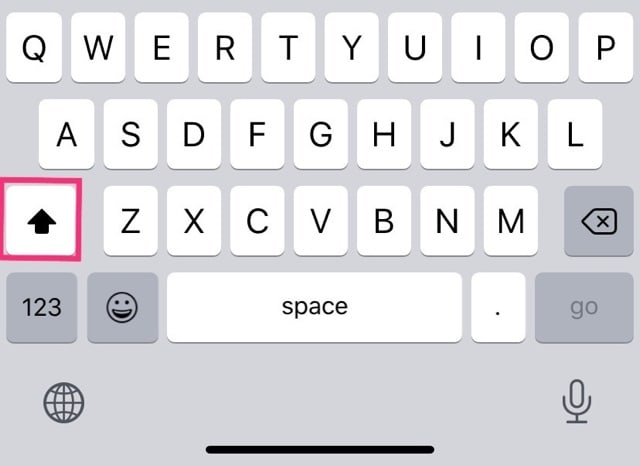Screen dimensions: 640x466
Task: Type the letter K
Action: [x=511, y=134]
